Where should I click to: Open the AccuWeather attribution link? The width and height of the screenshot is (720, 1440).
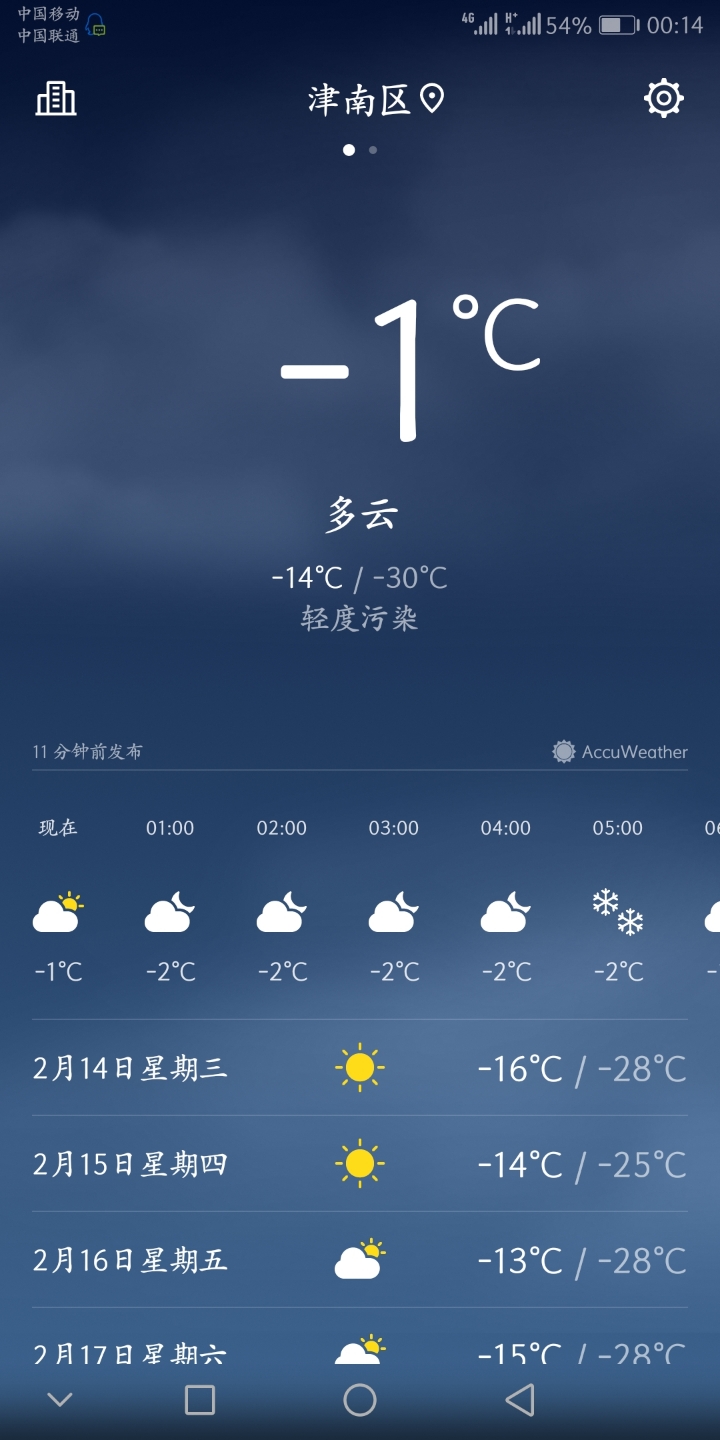tap(632, 751)
